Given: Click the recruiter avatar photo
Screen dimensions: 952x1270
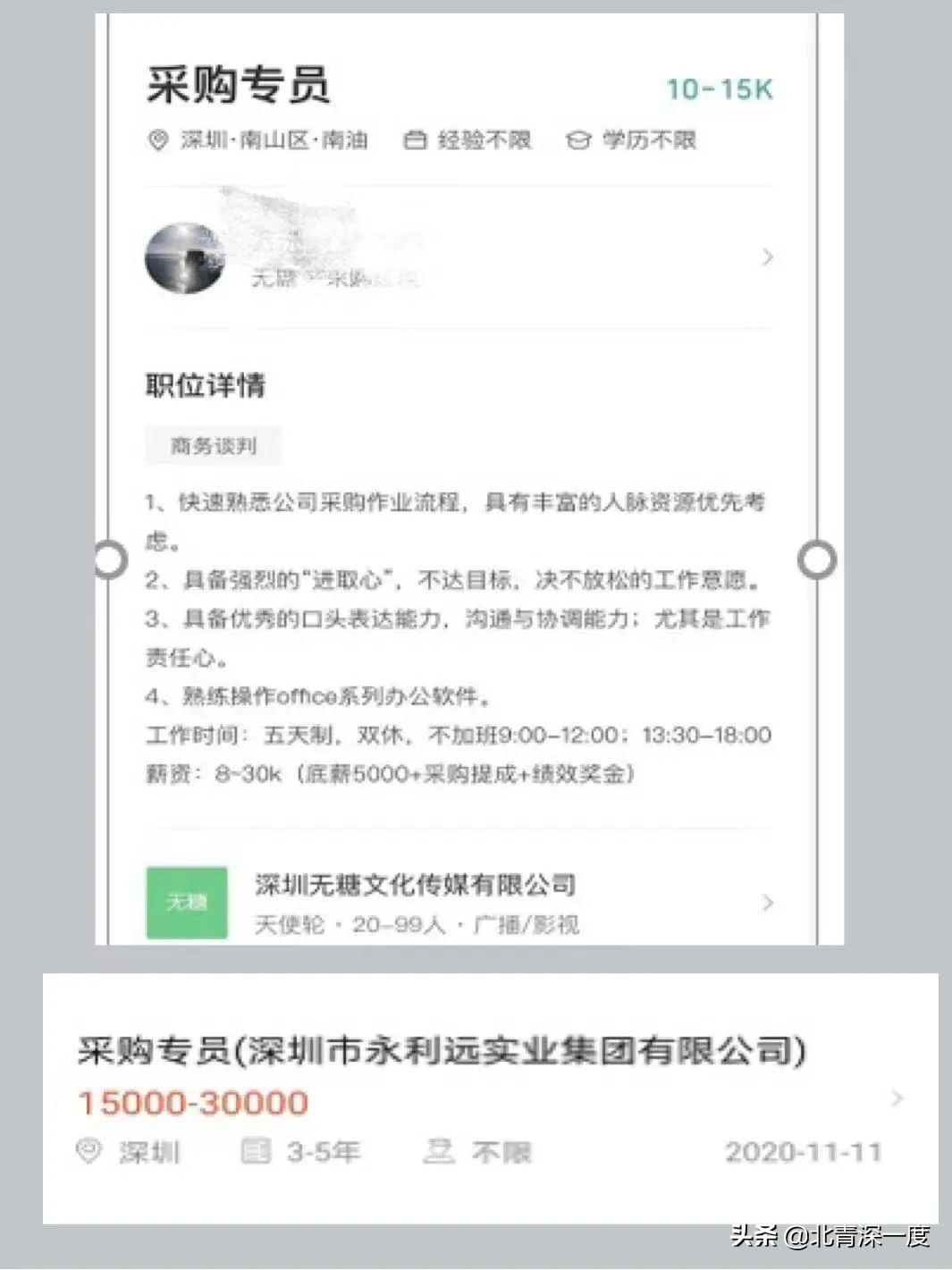Looking at the screenshot, I should (x=186, y=258).
